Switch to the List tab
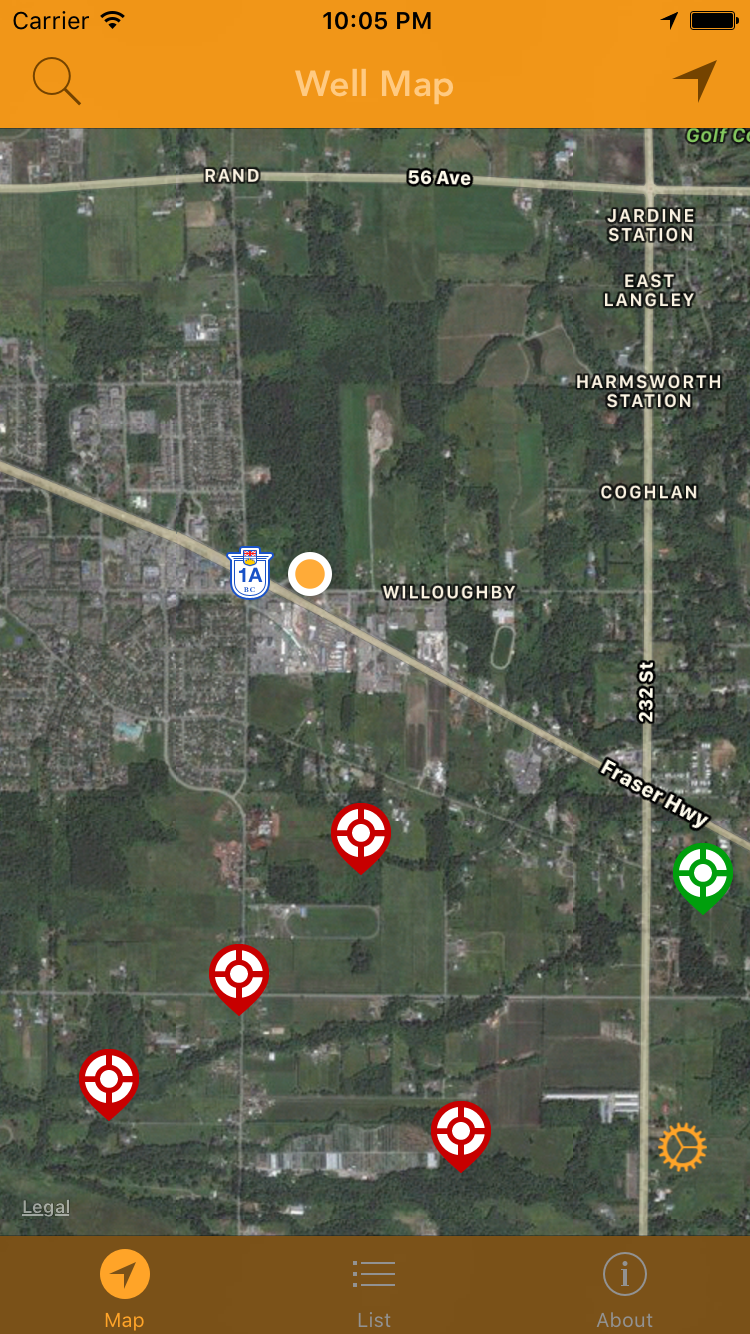Screen dimensions: 750x1334 click(x=374, y=1290)
